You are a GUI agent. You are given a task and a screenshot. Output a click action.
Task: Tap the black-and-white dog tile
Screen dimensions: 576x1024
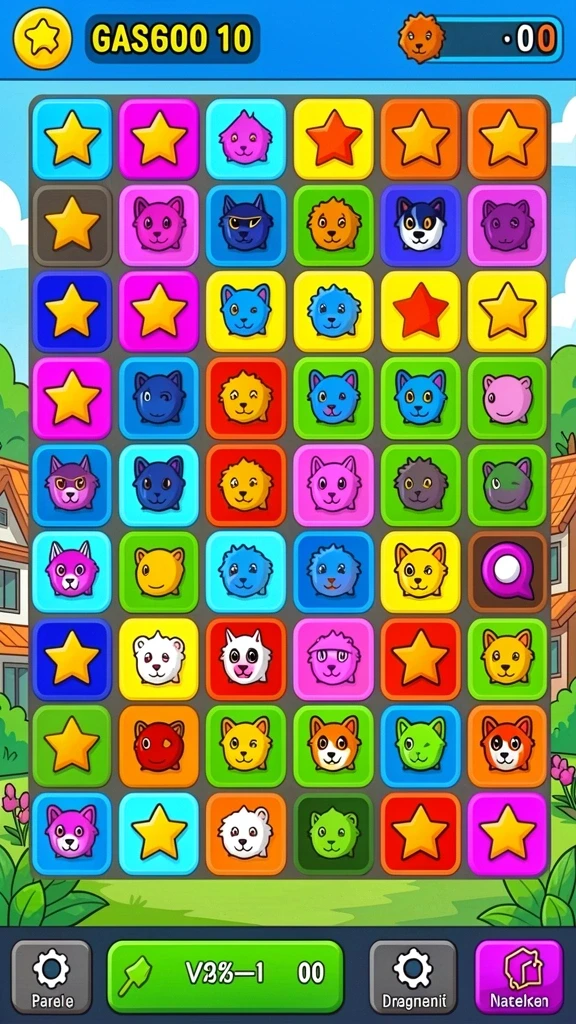[x=421, y=225]
